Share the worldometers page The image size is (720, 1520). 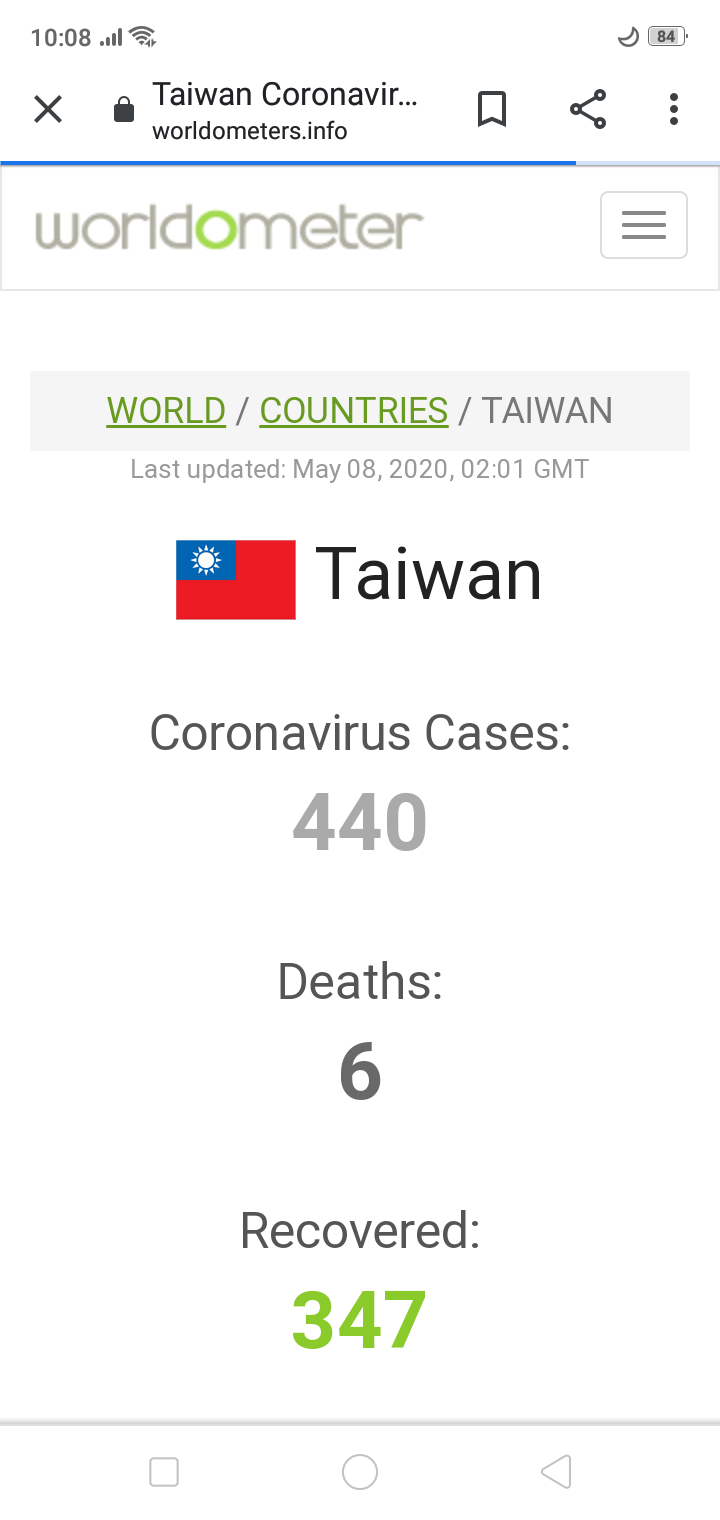(588, 109)
